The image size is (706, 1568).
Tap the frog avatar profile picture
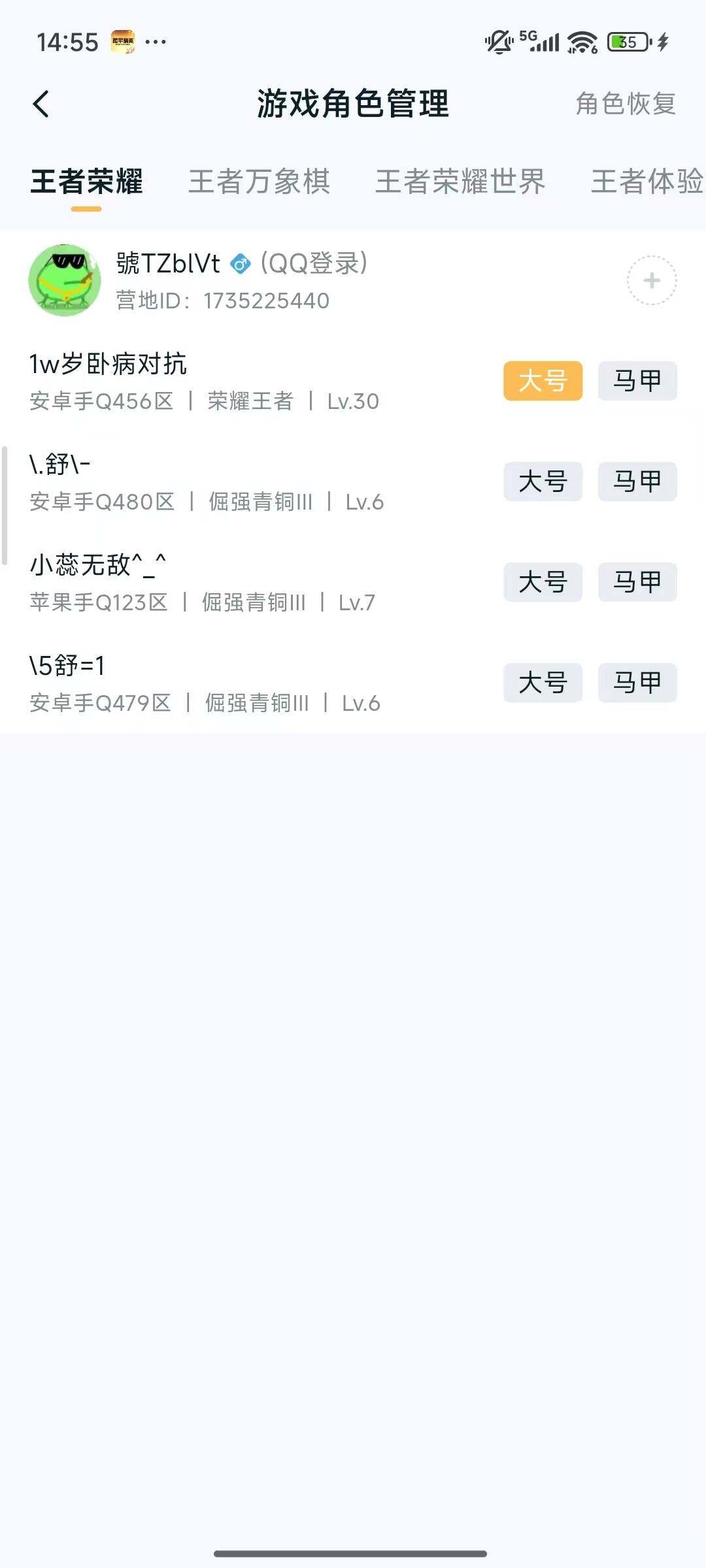(66, 278)
